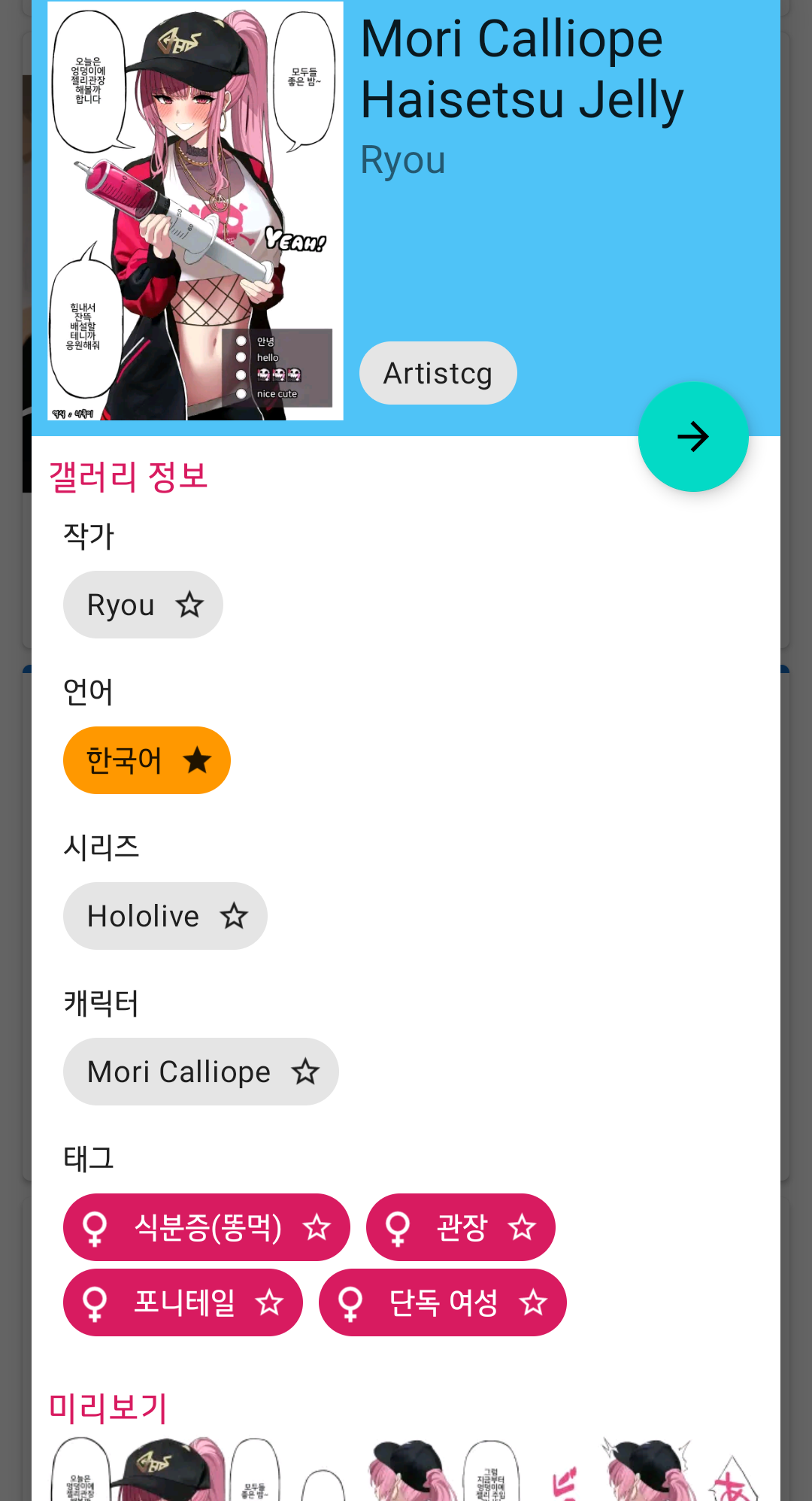This screenshot has width=812, height=1501.
Task: Open the gallery cover thumbnail
Action: [195, 211]
